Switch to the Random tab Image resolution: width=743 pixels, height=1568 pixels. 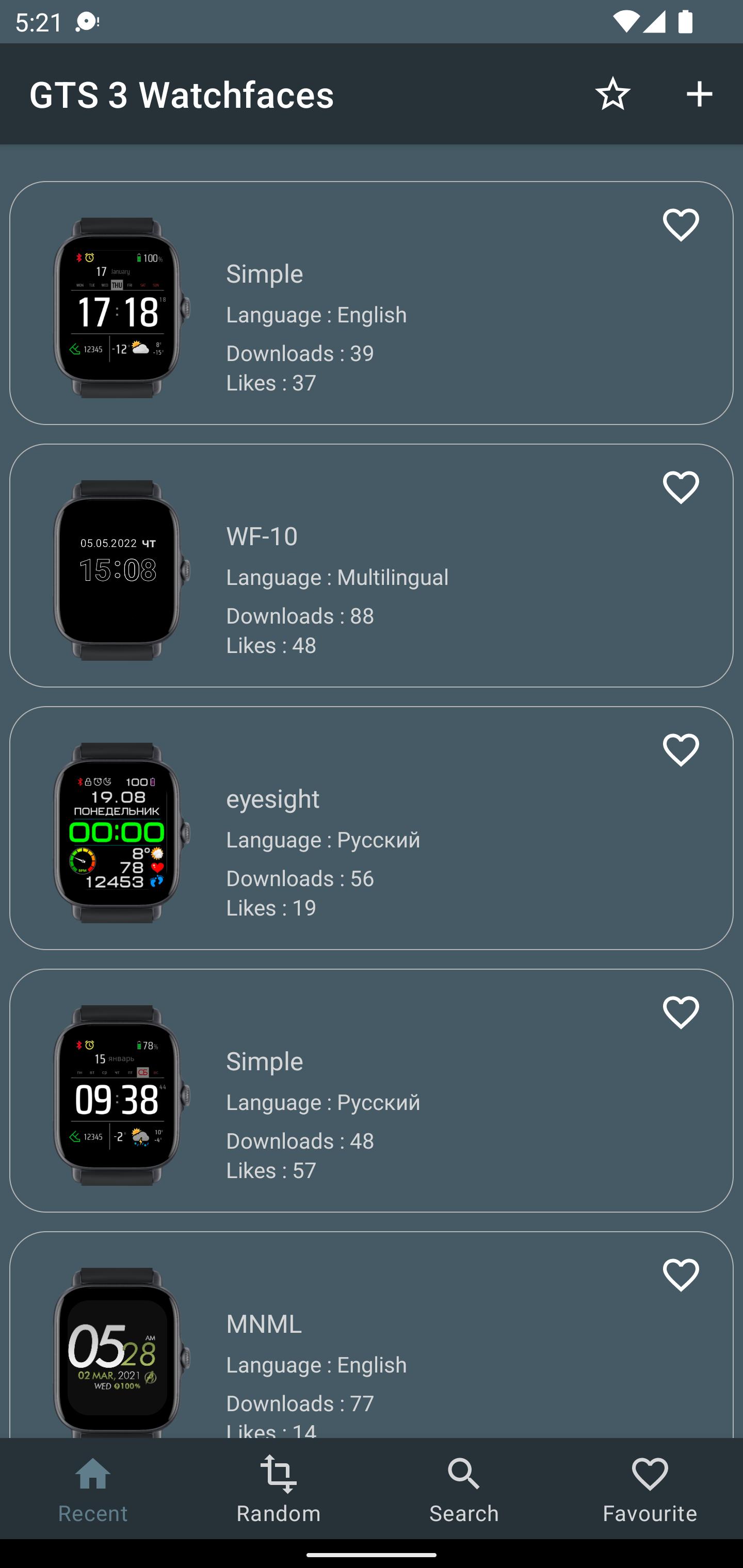[x=278, y=1489]
